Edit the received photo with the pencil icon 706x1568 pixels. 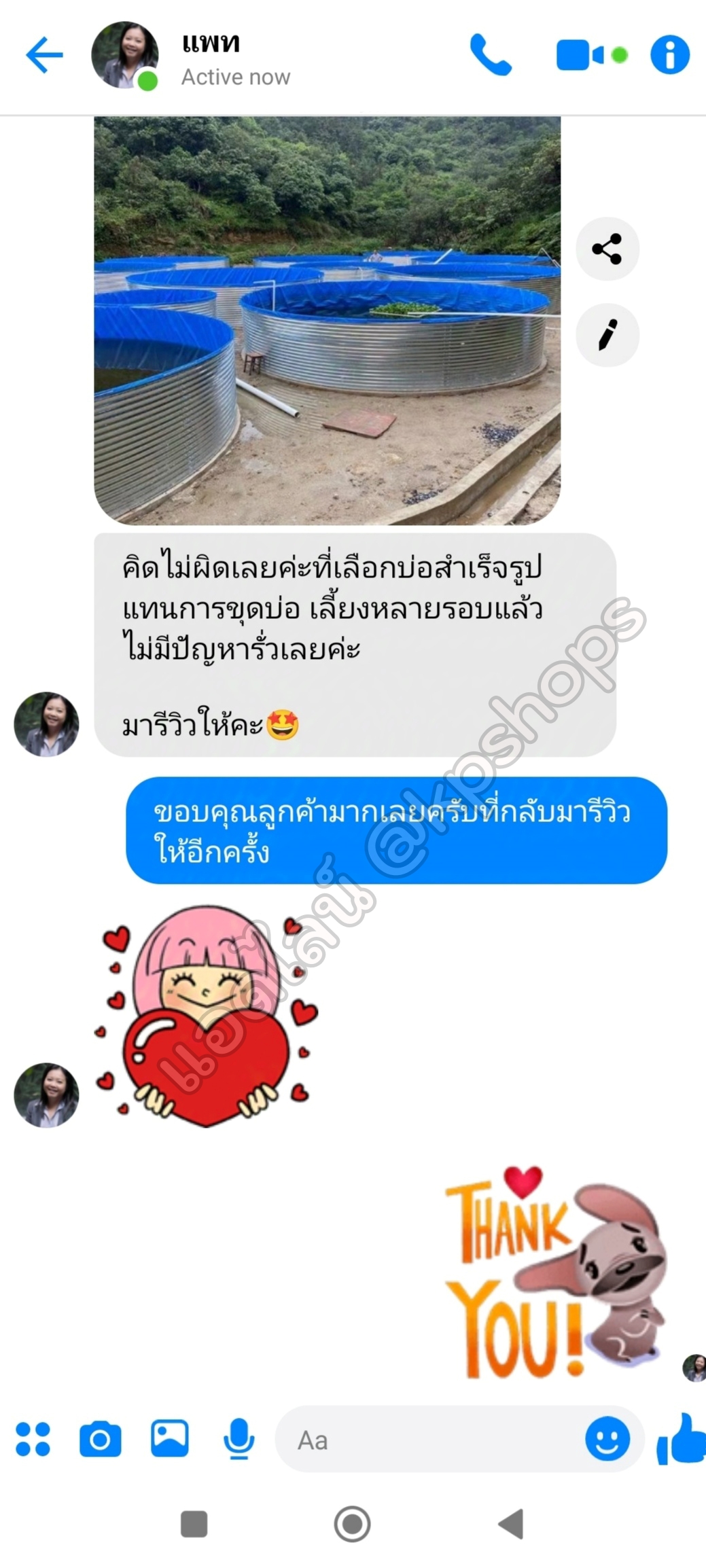(607, 334)
